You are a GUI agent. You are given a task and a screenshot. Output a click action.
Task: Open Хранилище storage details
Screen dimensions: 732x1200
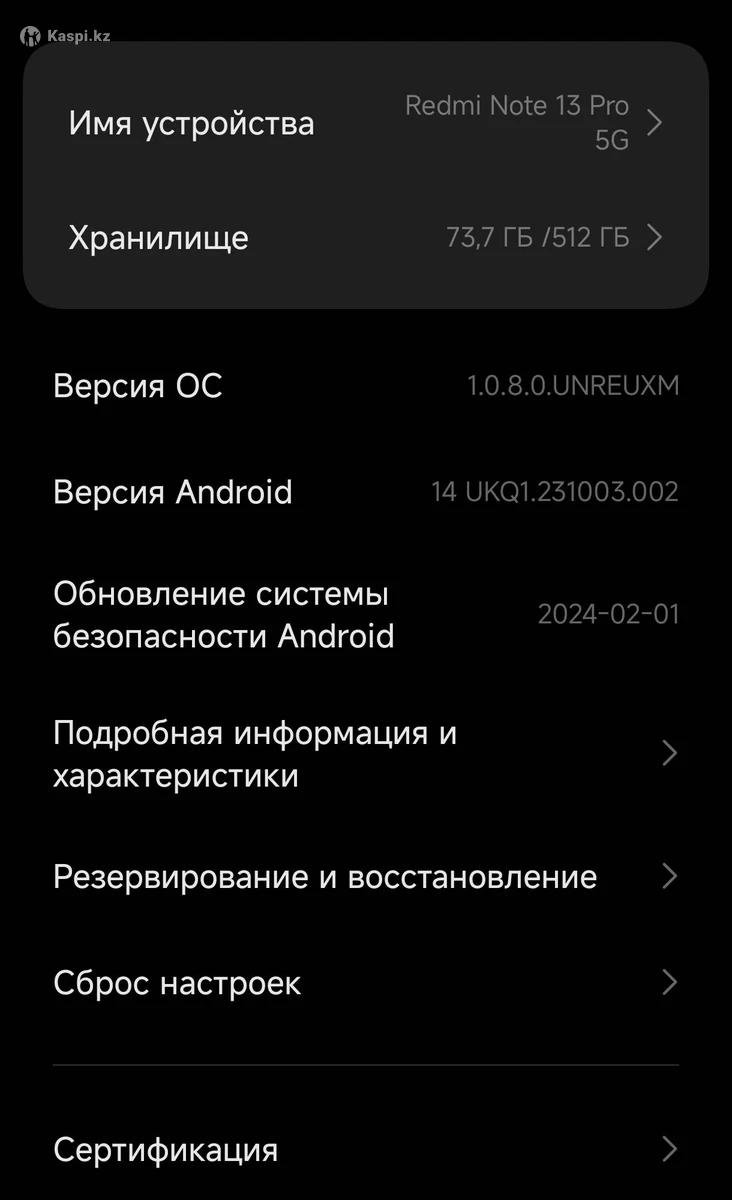366,238
